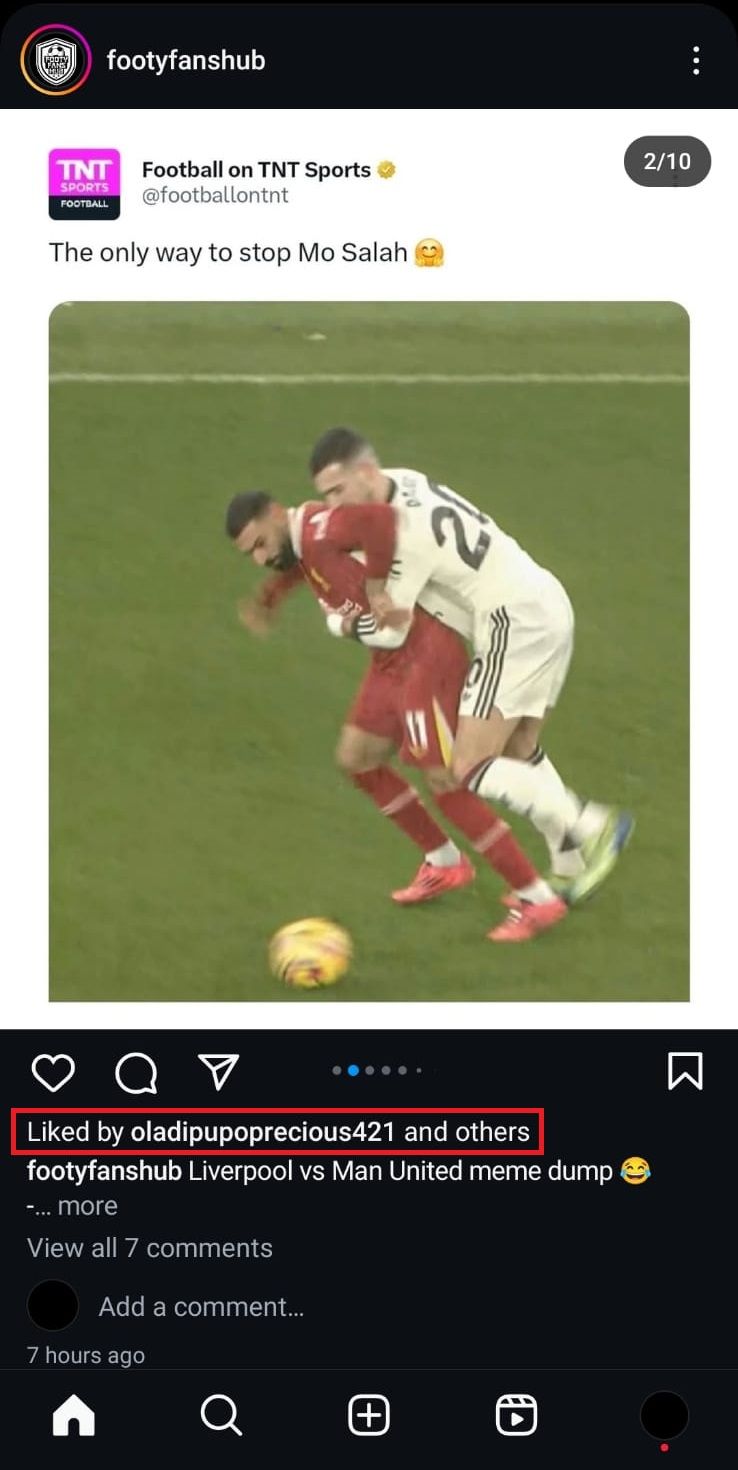This screenshot has height=1470, width=738.
Task: Go to the Home tab
Action: (x=73, y=1415)
